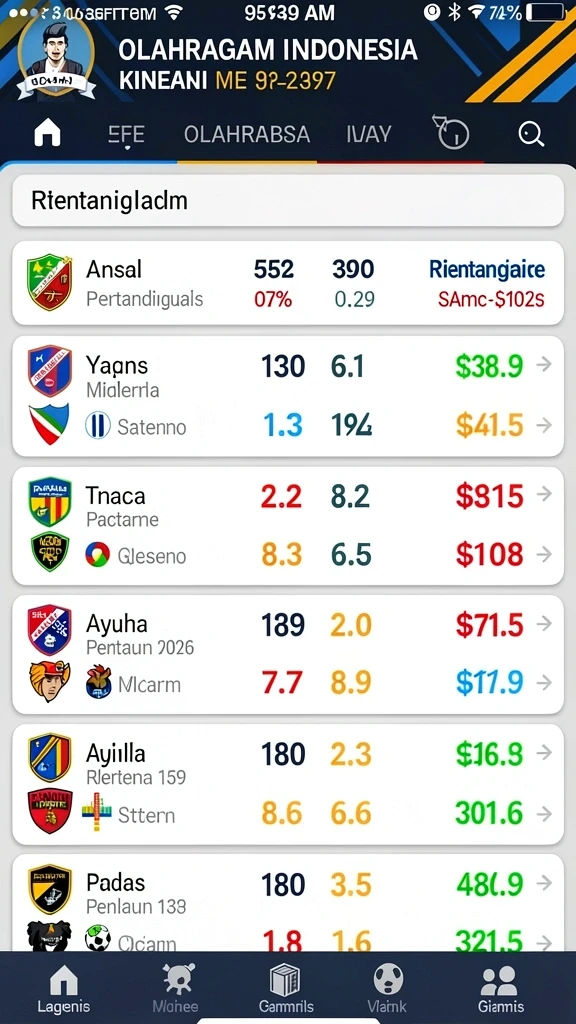Viewport: 576px width, 1024px height.
Task: Open the Giamnis bottom tab
Action: pos(500,989)
